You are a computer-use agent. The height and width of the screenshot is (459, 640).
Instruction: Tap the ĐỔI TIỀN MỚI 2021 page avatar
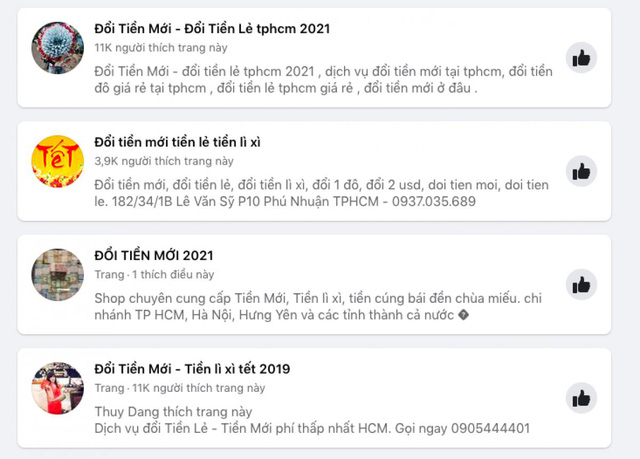tap(58, 275)
